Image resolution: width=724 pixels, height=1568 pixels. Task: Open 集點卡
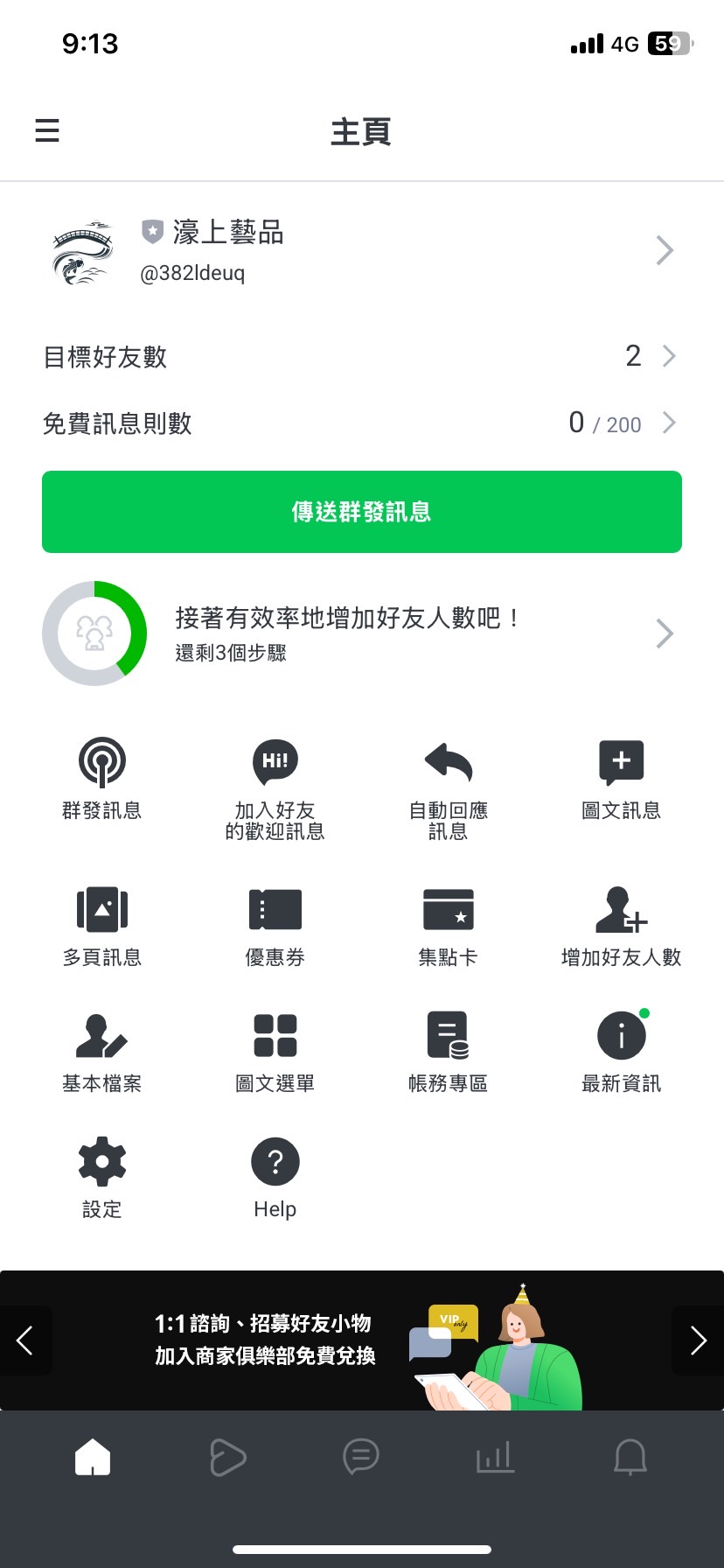click(448, 925)
